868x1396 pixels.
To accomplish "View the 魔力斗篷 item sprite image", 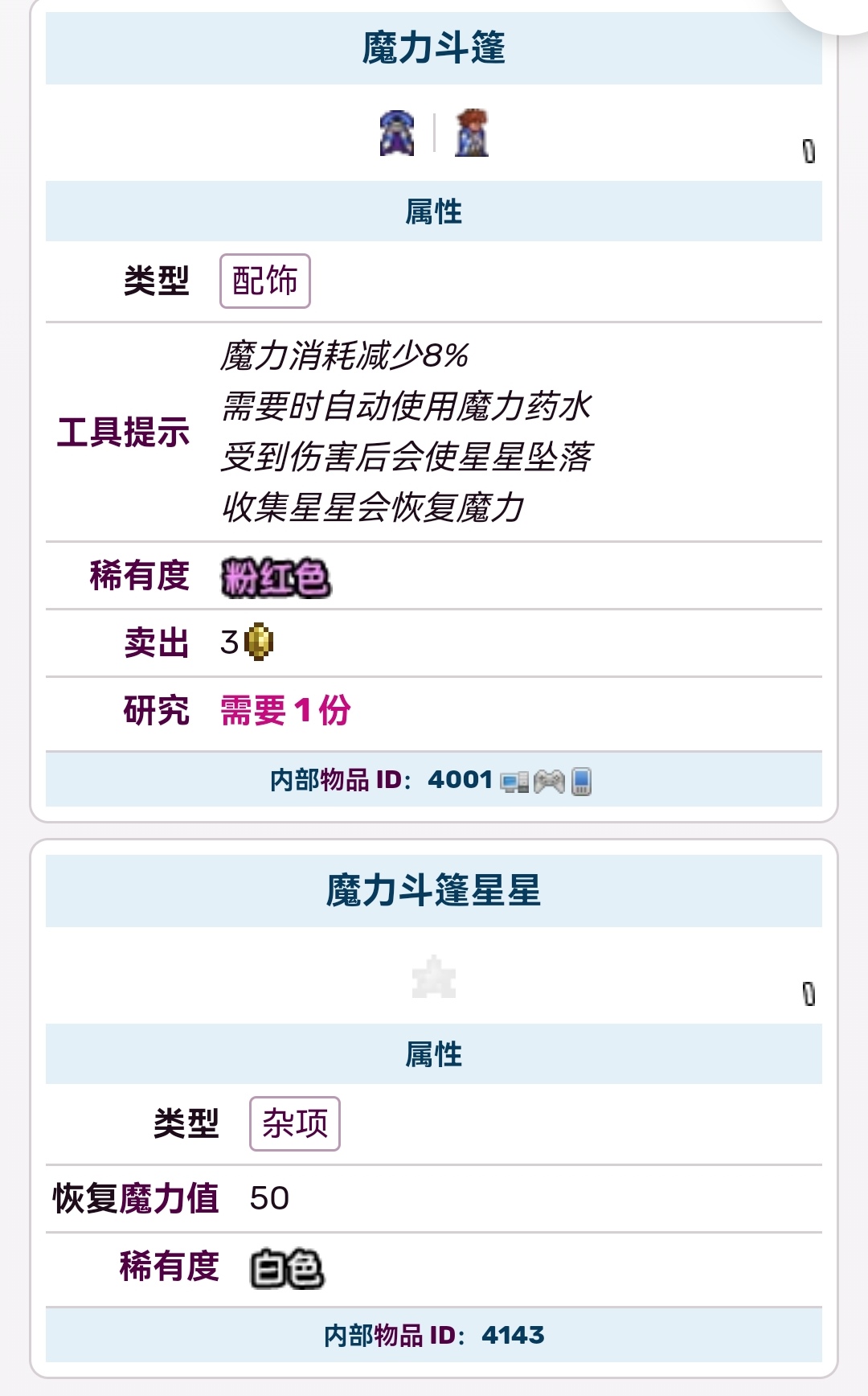I will (x=397, y=133).
